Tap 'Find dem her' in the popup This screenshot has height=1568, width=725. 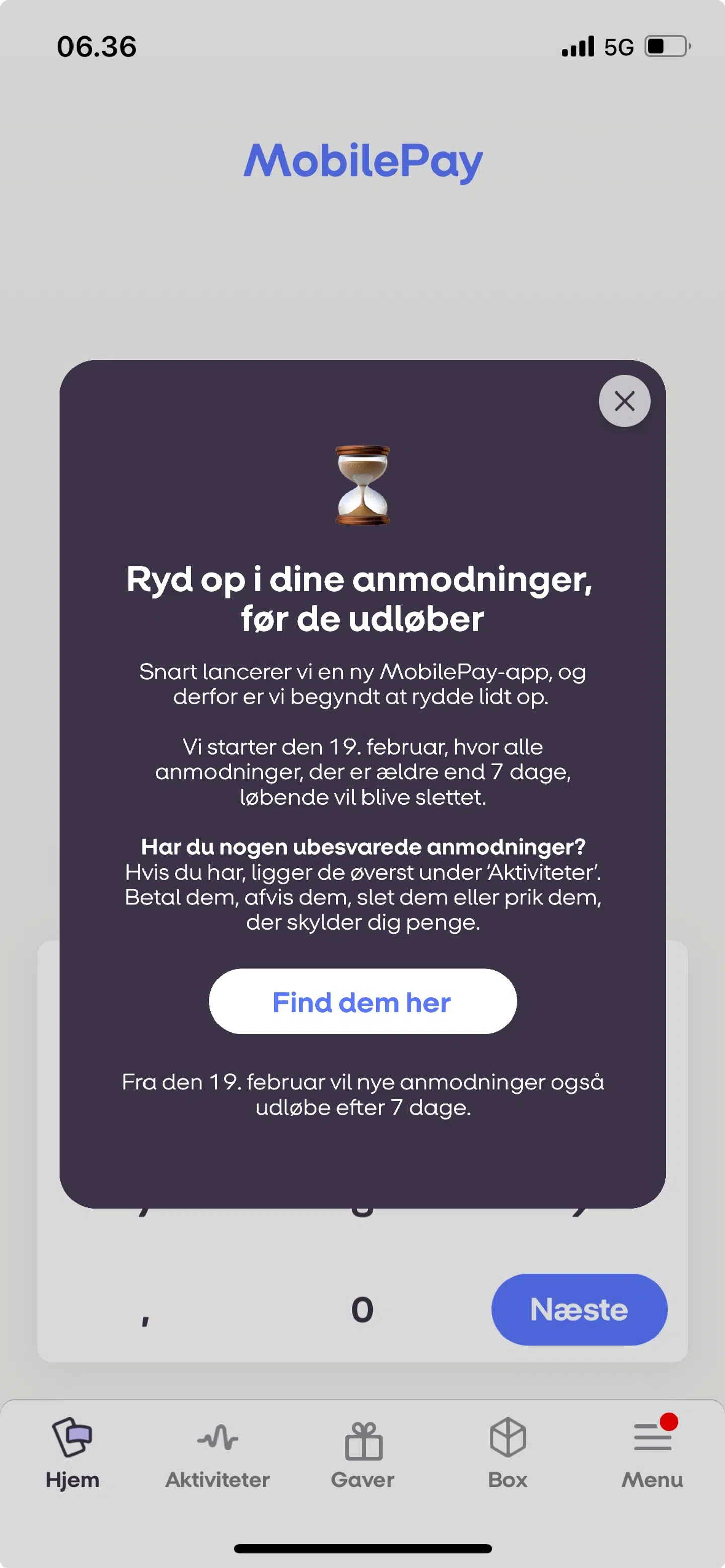point(362,1002)
